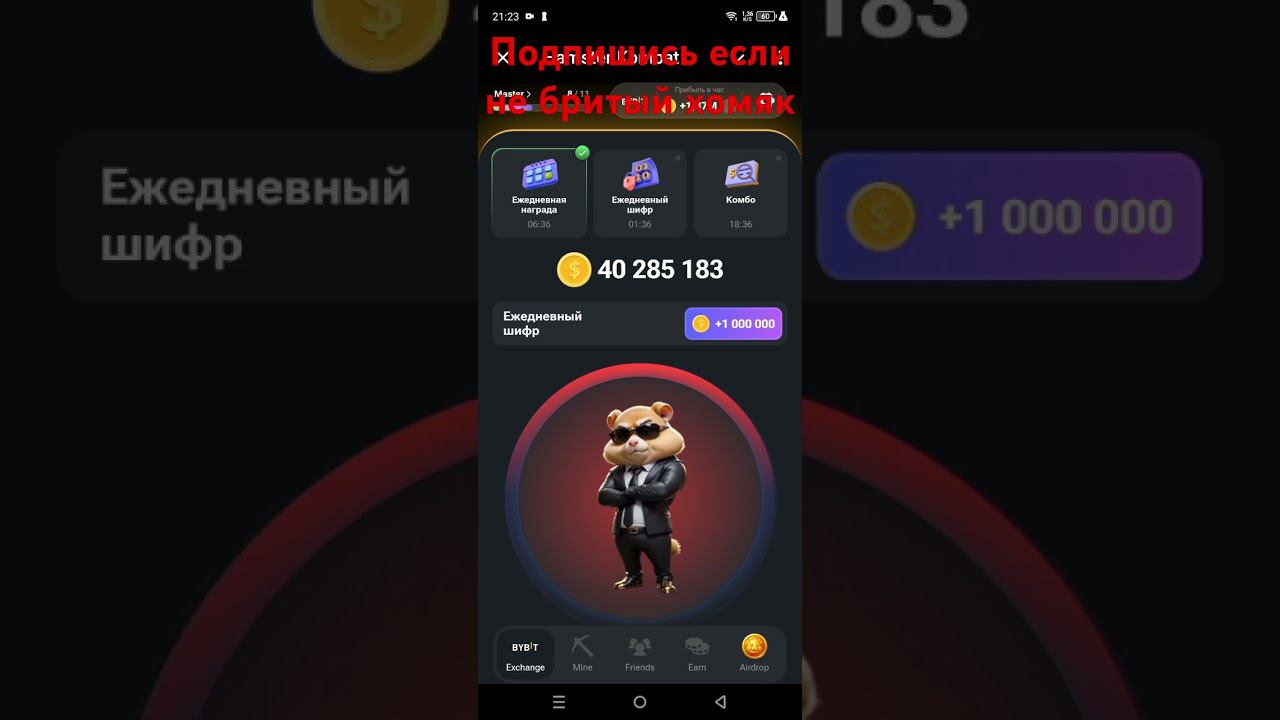Switch to the Exchange tab
1280x720 pixels.
point(525,655)
